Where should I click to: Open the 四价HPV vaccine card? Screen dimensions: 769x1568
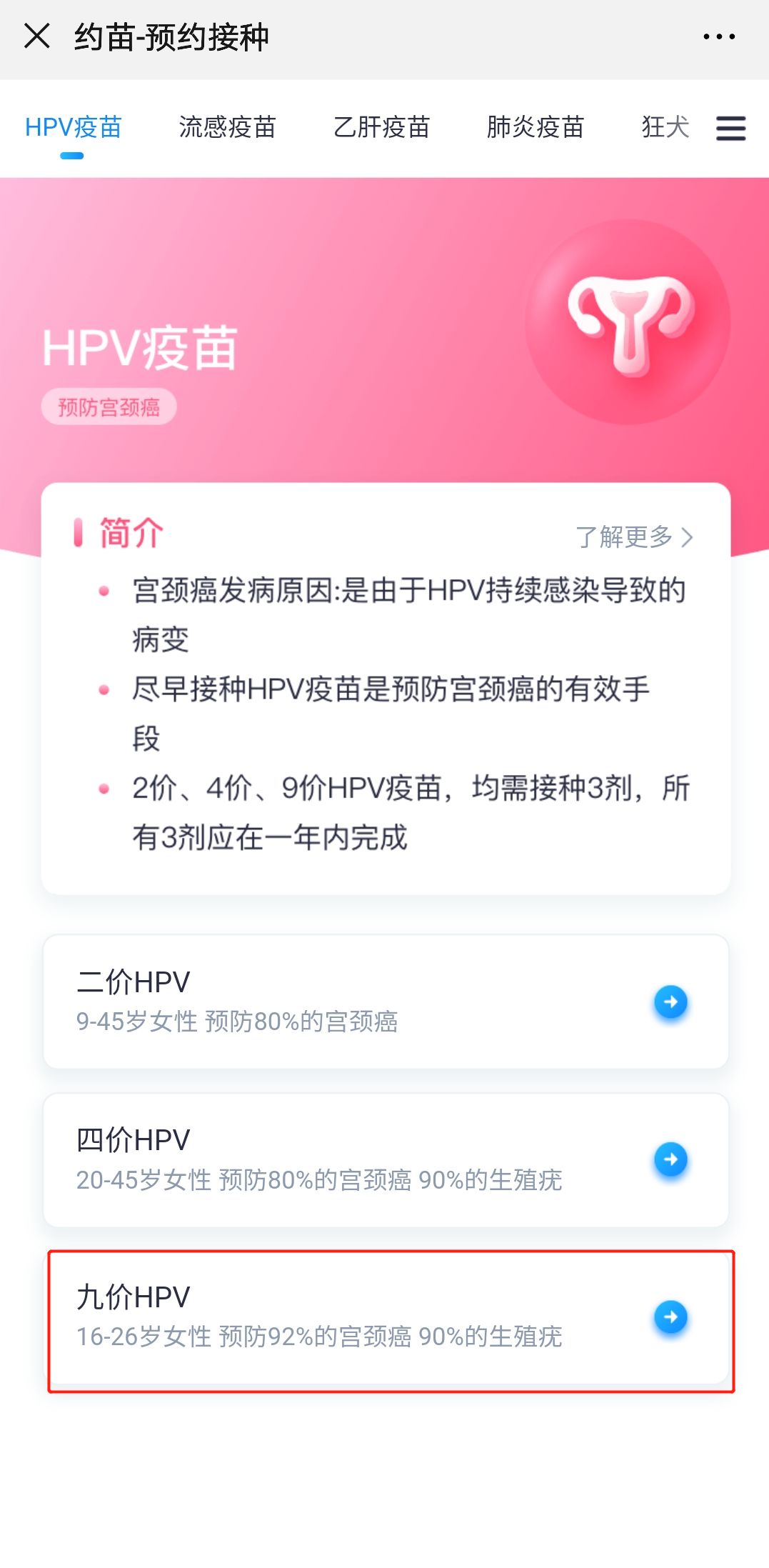[x=386, y=1159]
